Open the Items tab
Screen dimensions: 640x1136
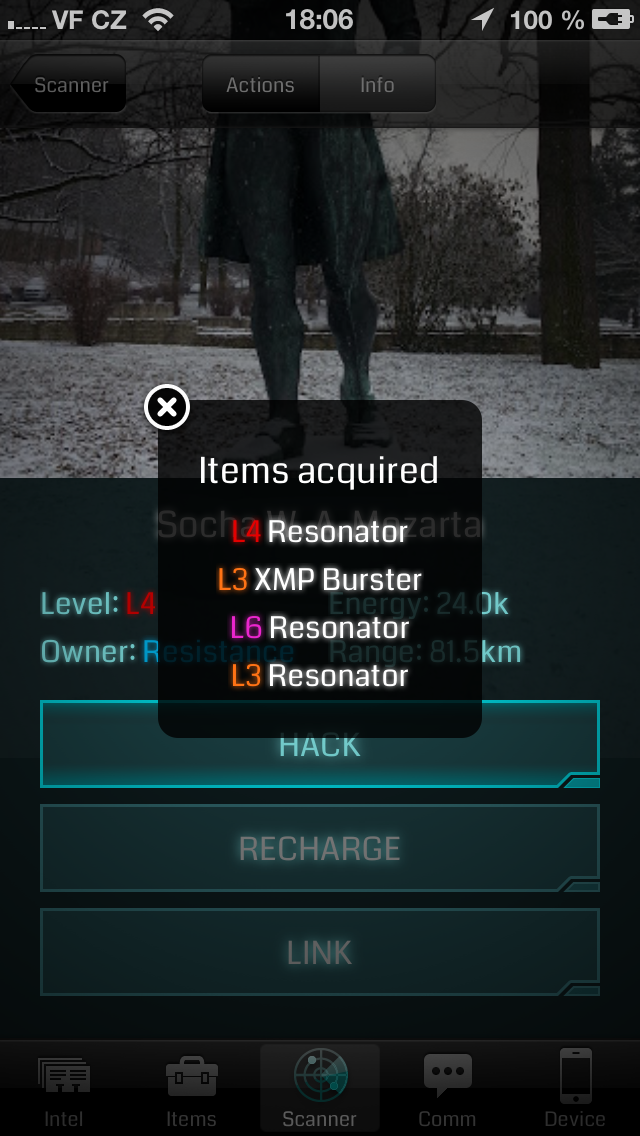click(191, 1090)
